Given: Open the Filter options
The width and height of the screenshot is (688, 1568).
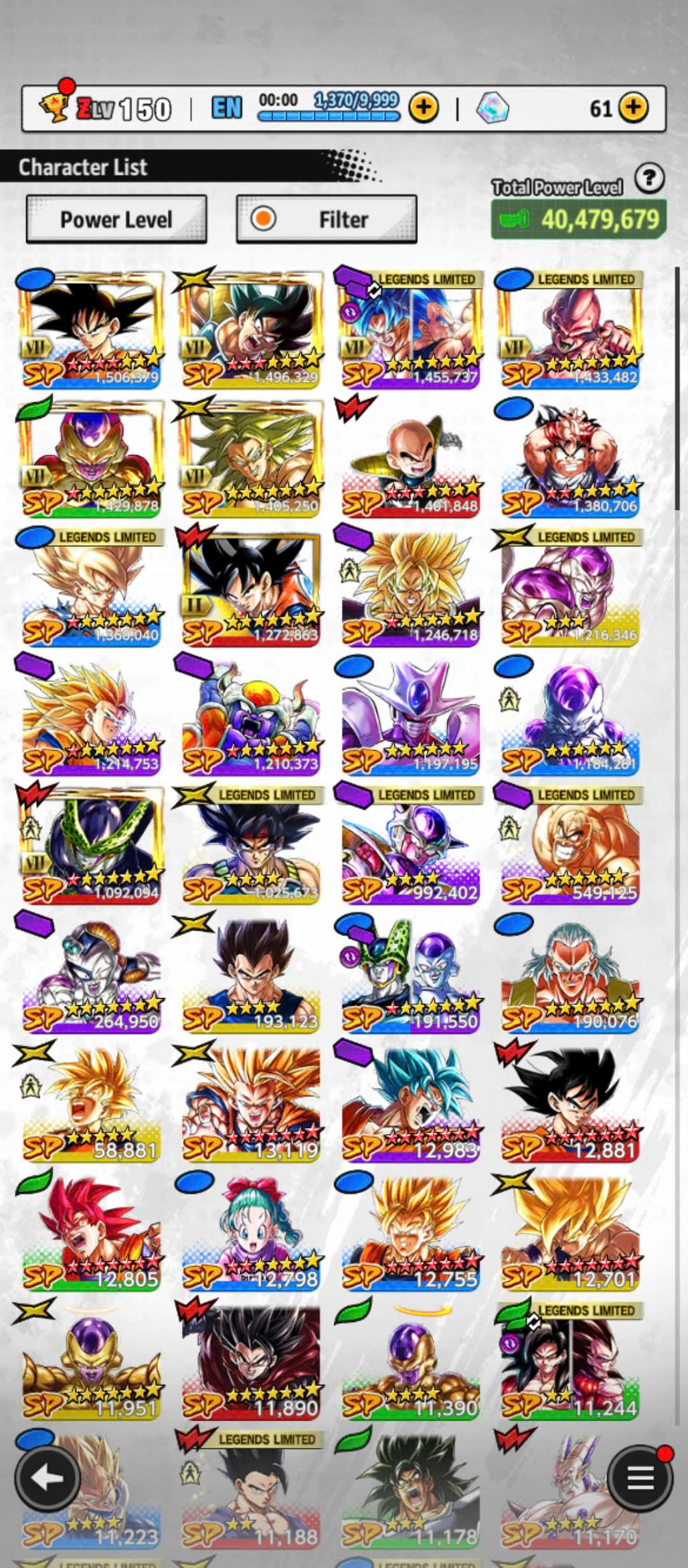Looking at the screenshot, I should point(327,219).
